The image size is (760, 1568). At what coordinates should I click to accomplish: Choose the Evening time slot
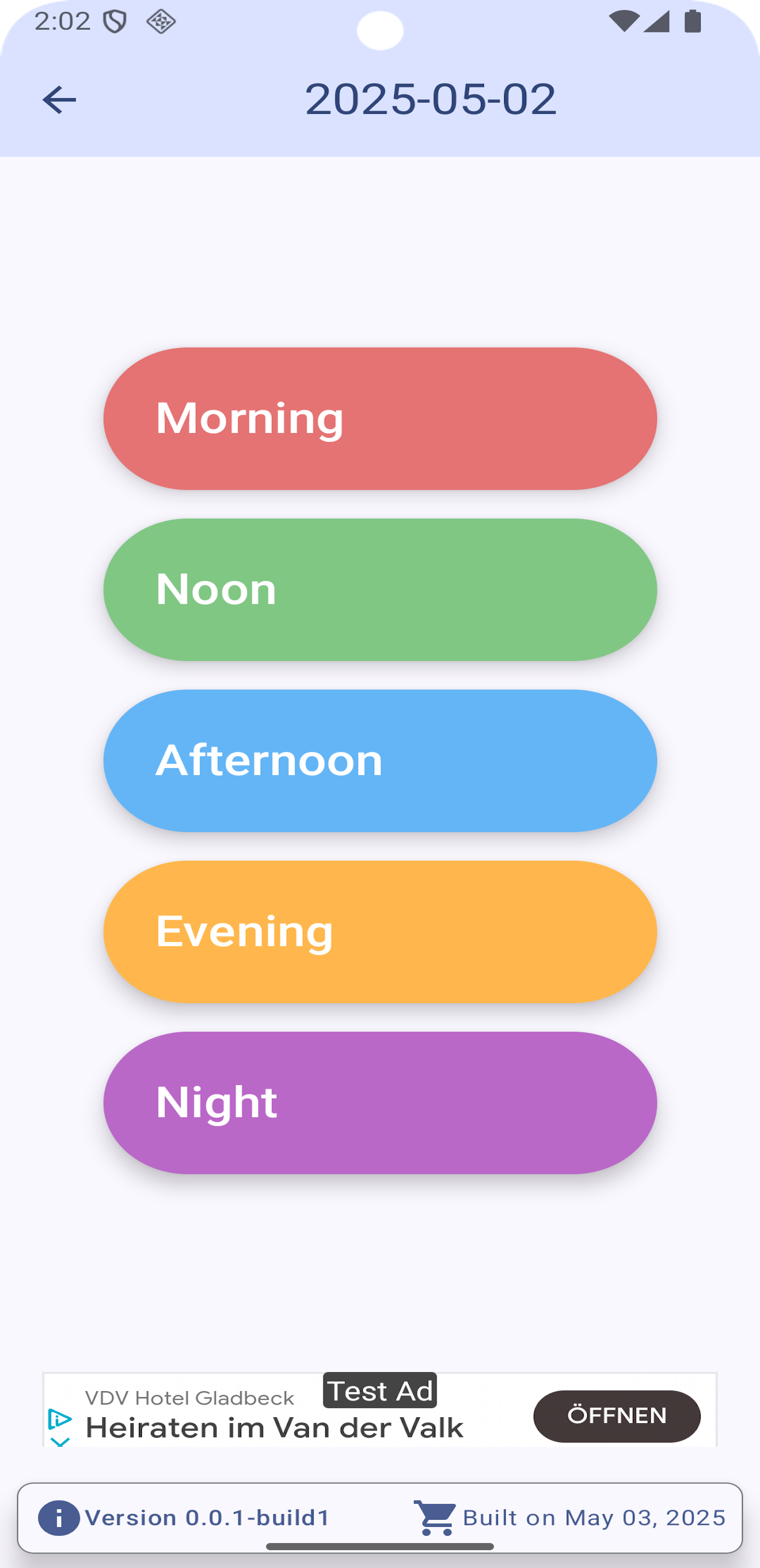coord(379,930)
